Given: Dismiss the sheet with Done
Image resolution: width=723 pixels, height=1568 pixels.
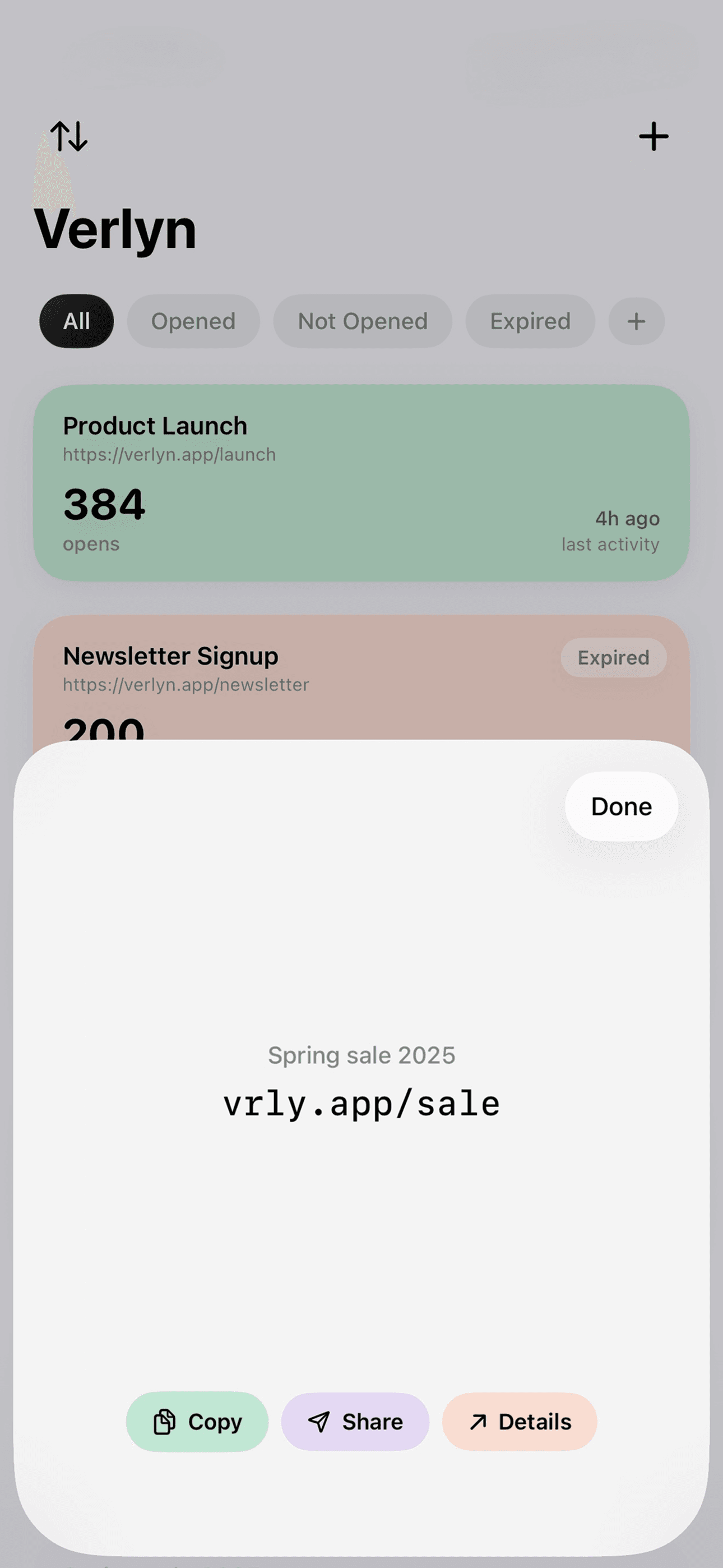Looking at the screenshot, I should 621,806.
